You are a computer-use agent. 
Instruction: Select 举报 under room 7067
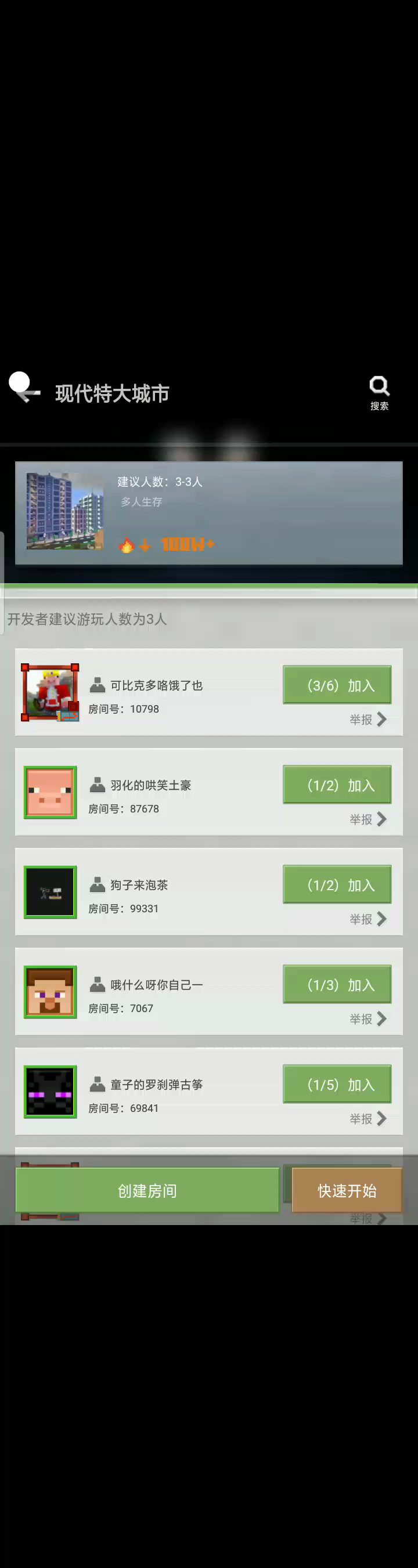click(x=367, y=1019)
